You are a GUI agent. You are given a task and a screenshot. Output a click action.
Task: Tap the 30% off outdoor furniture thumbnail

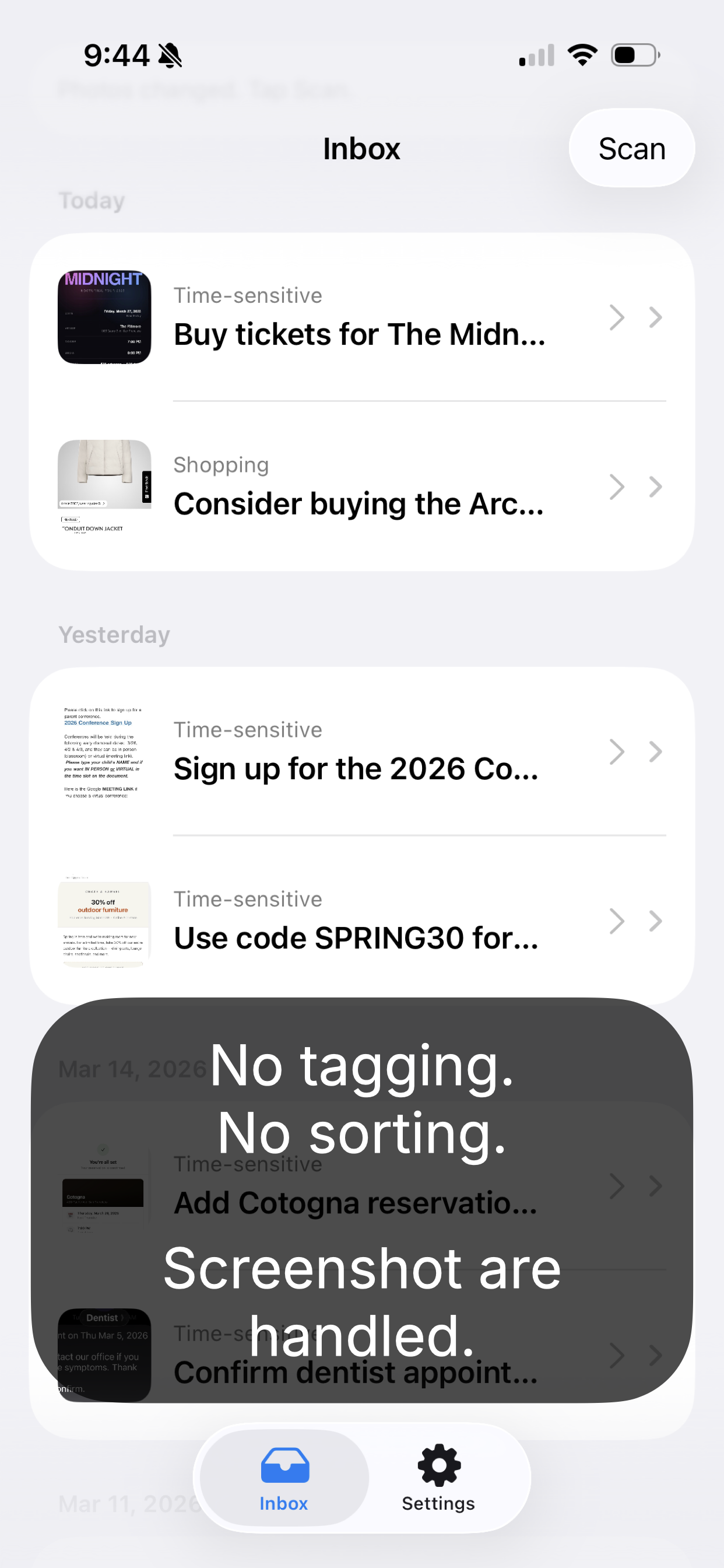point(104,921)
